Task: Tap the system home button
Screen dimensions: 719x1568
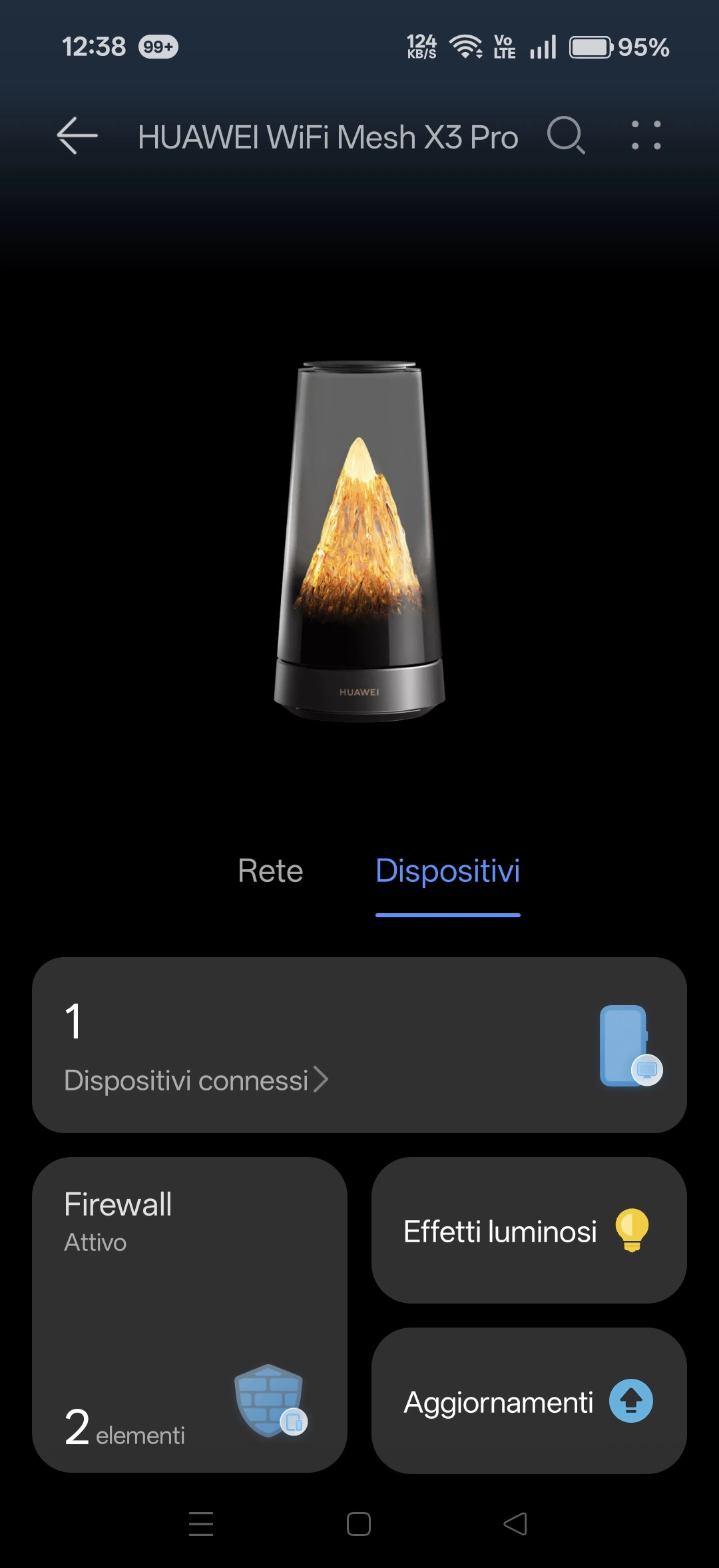Action: click(359, 1524)
